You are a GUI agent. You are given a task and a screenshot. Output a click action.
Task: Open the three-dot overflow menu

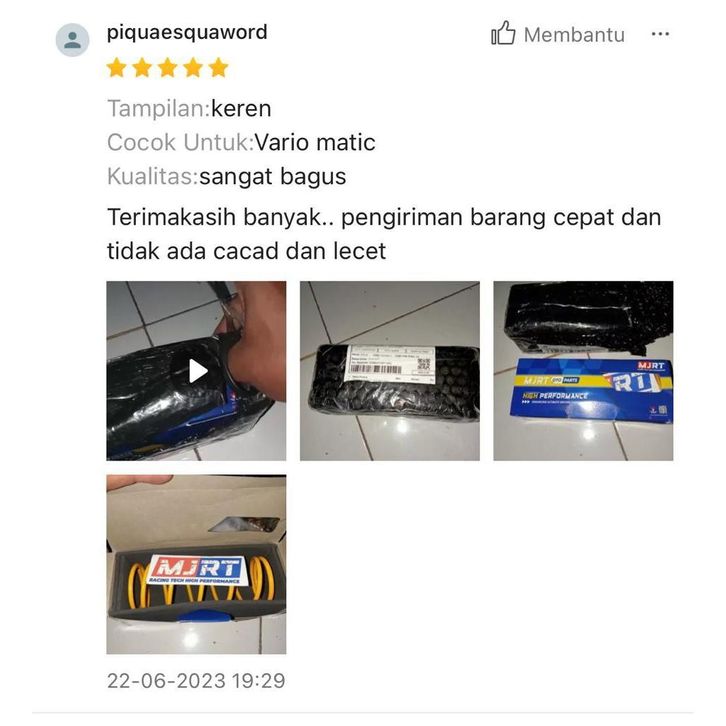[659, 34]
